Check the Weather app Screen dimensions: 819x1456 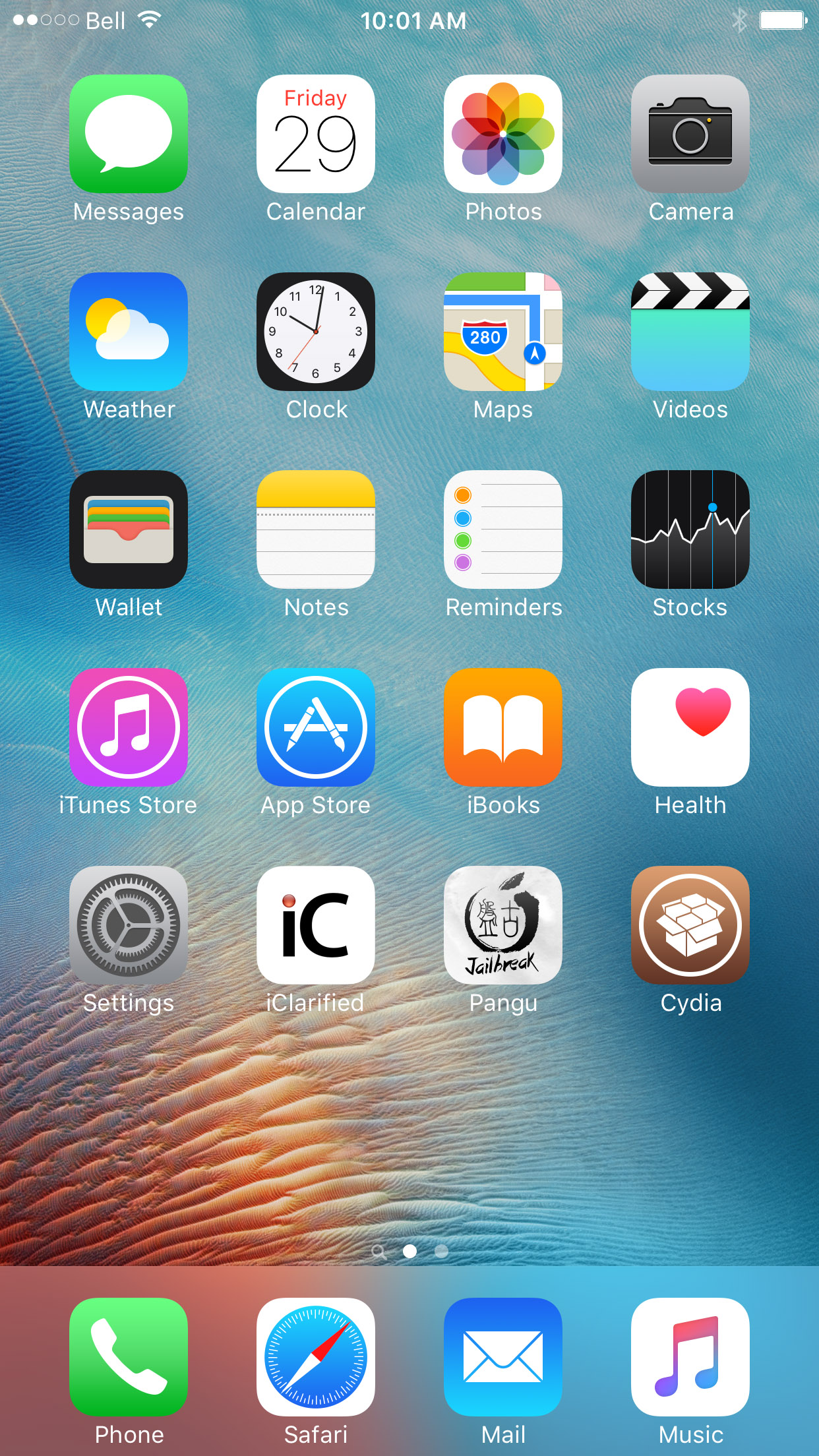click(129, 332)
